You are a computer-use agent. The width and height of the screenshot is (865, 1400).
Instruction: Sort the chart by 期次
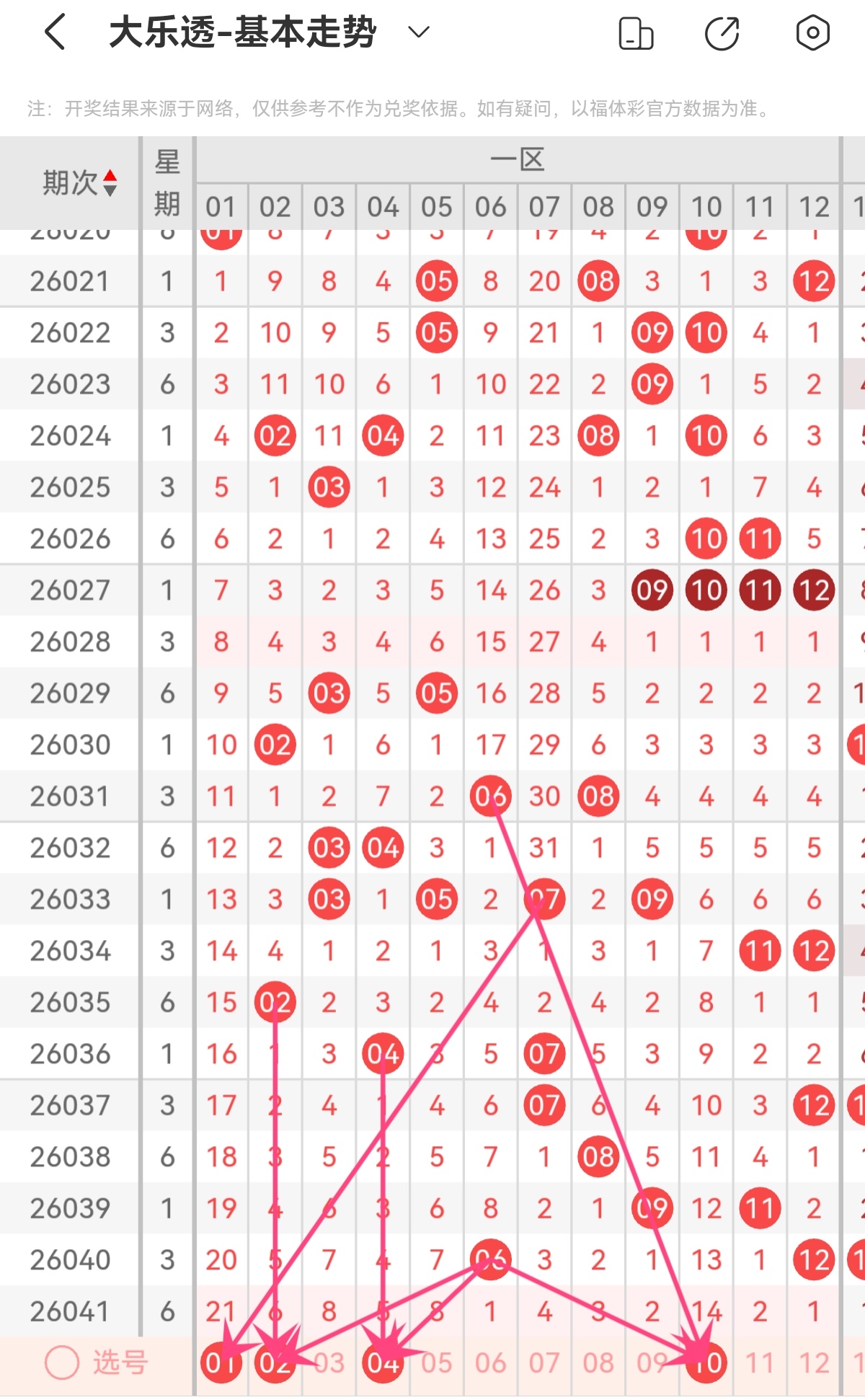coord(79,183)
